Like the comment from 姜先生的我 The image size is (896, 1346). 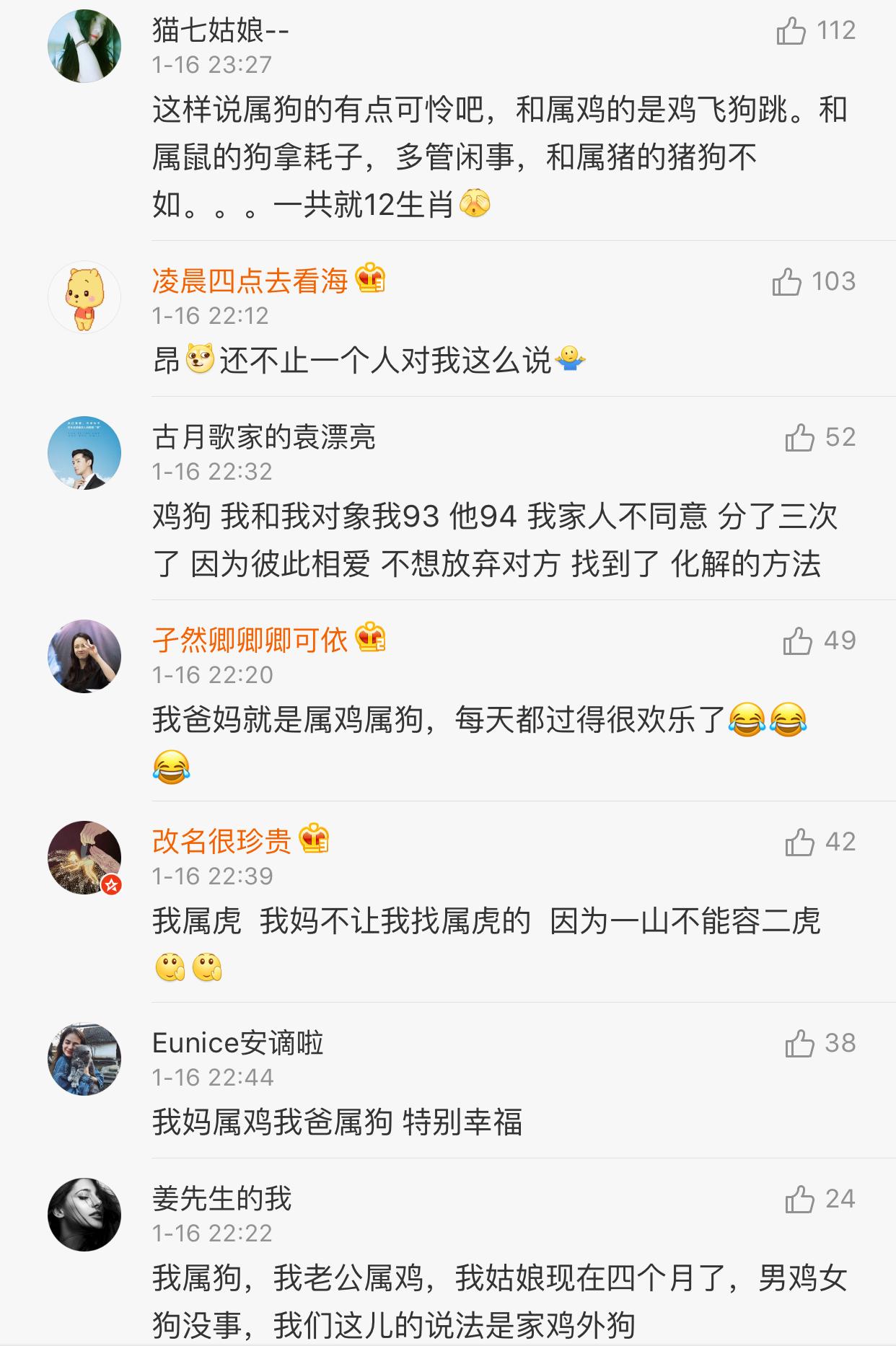[x=799, y=1199]
